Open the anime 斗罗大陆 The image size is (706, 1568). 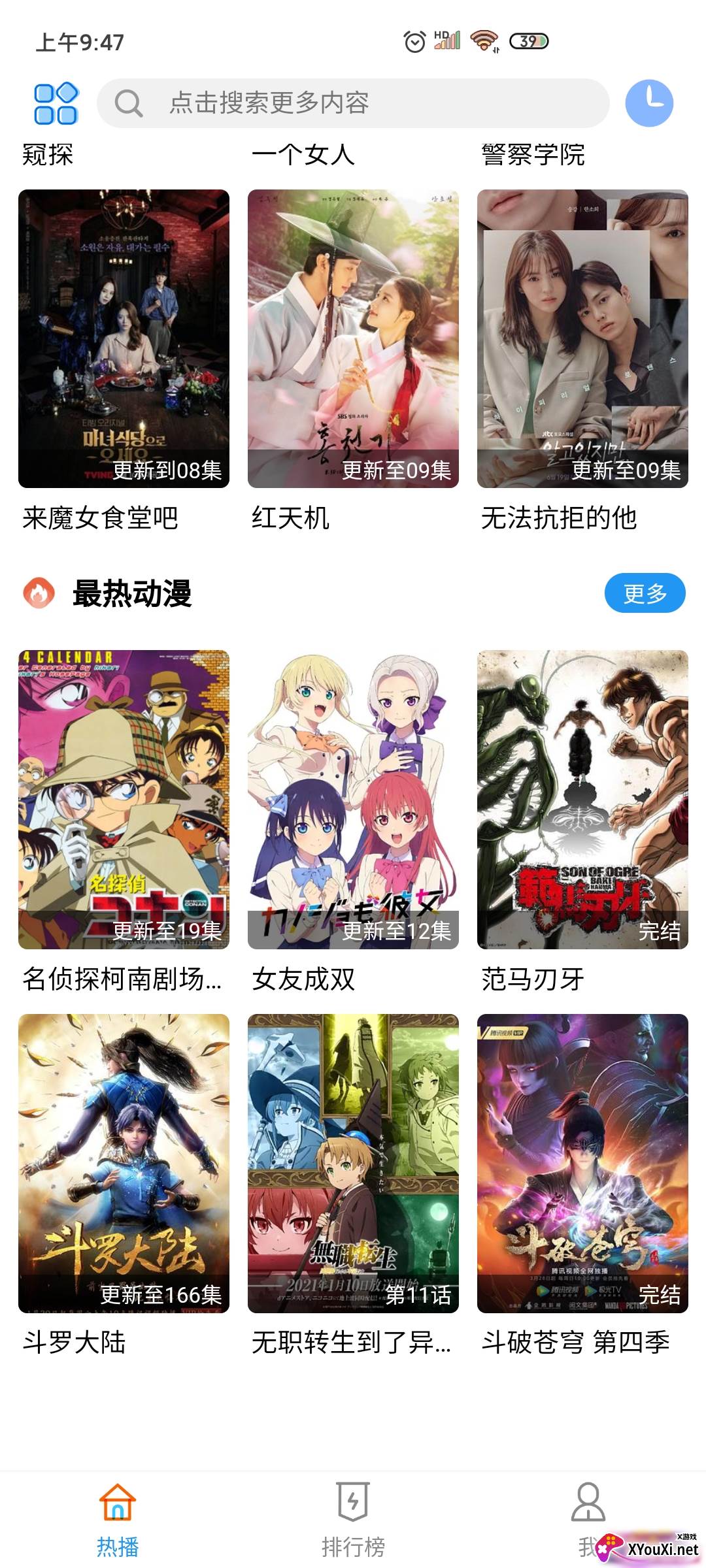[x=124, y=1163]
